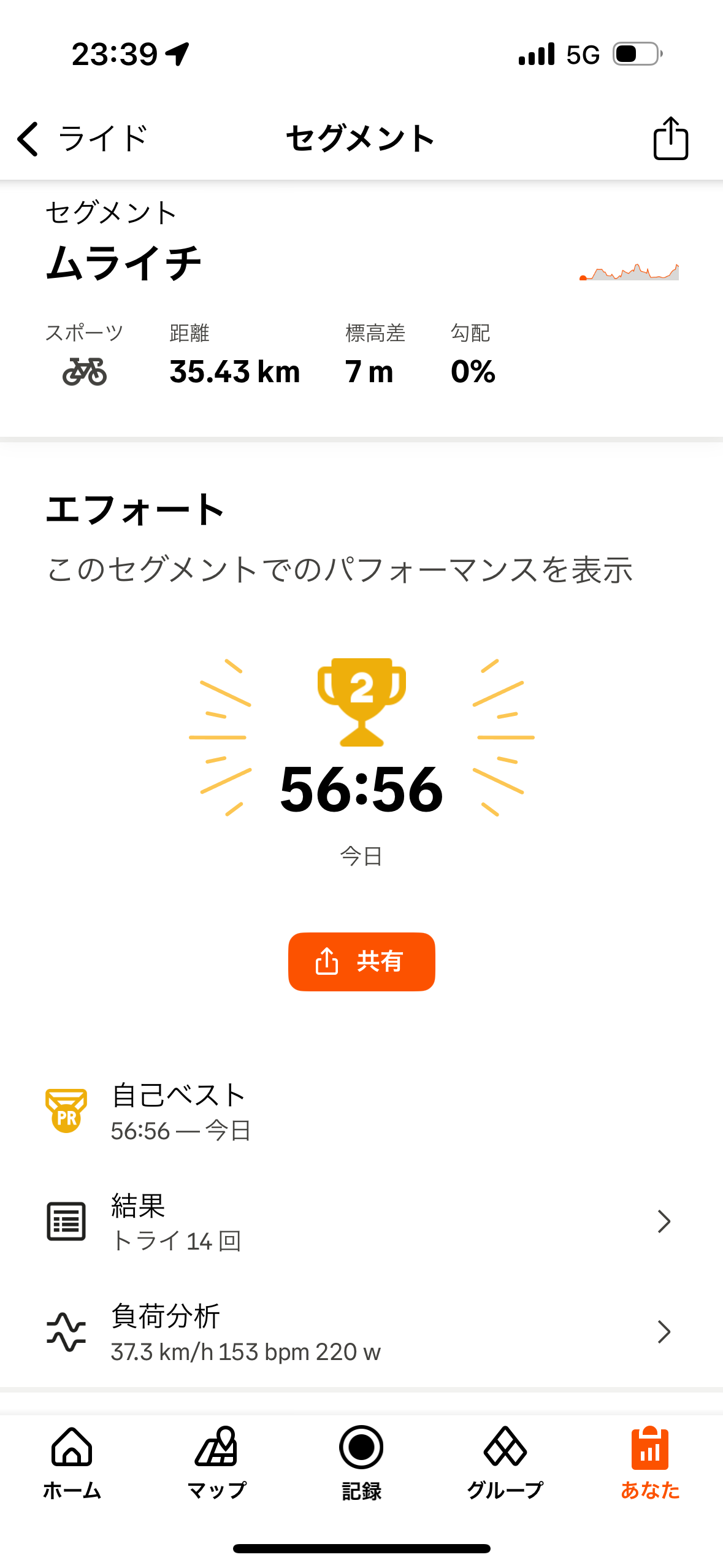Go back to the ライド screen
The width and height of the screenshot is (723, 1568).
coord(82,139)
